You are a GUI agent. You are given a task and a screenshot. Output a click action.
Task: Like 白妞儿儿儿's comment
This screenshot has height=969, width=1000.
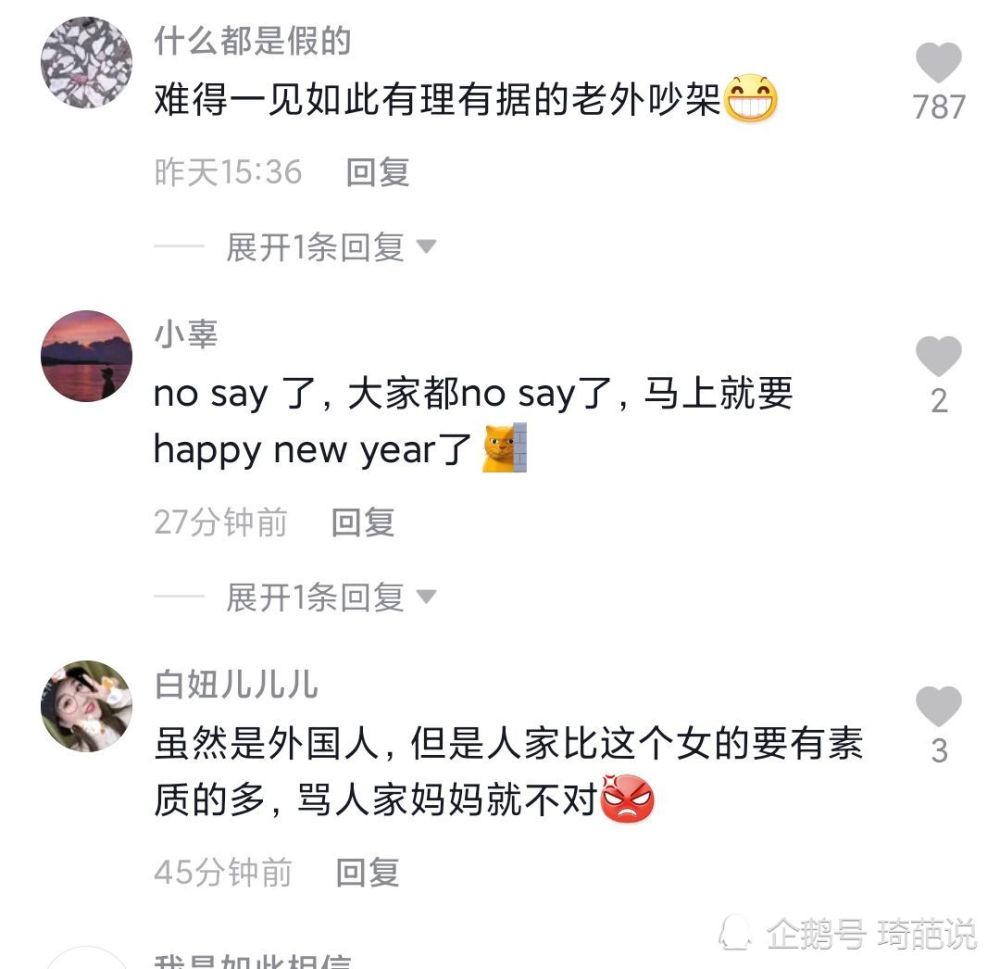pyautogui.click(x=938, y=706)
